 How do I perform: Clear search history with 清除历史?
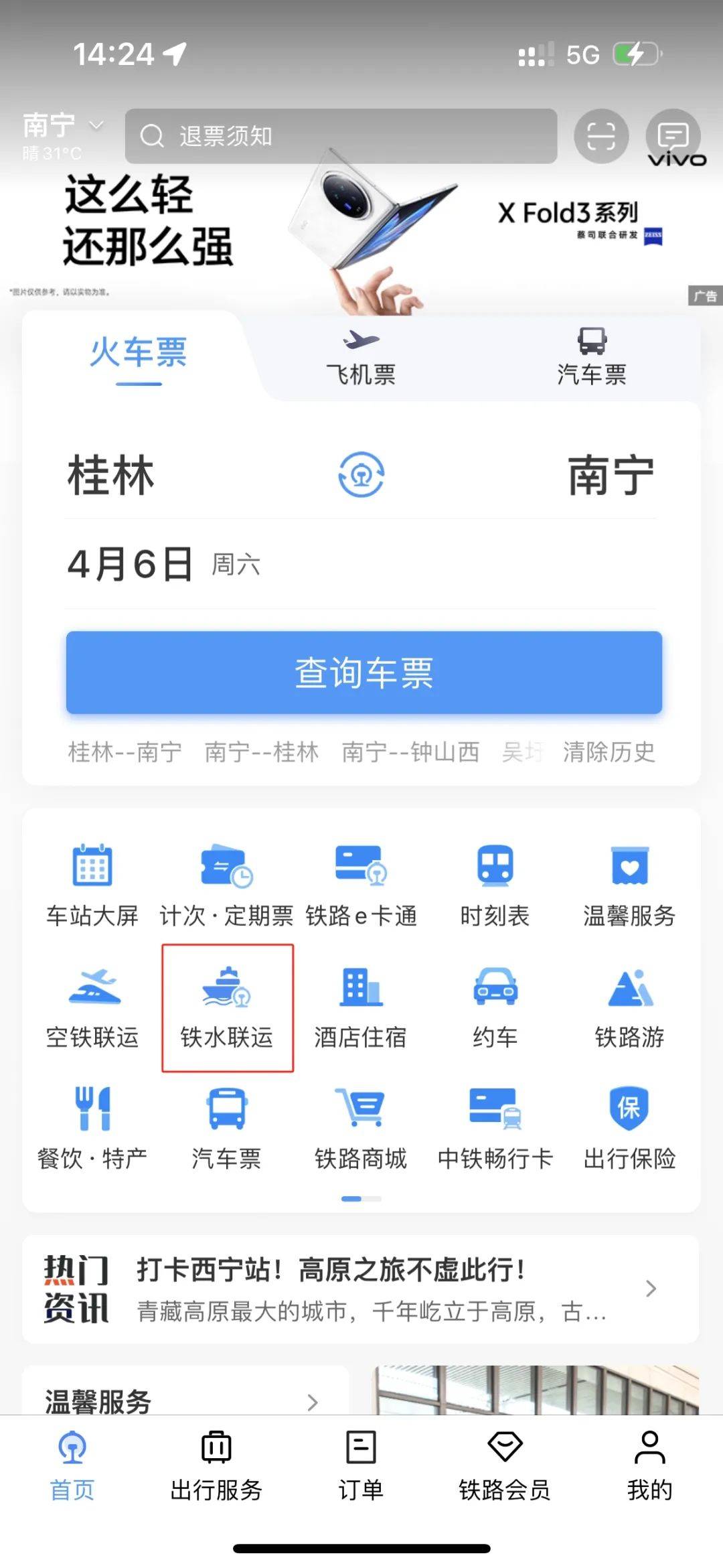point(609,752)
